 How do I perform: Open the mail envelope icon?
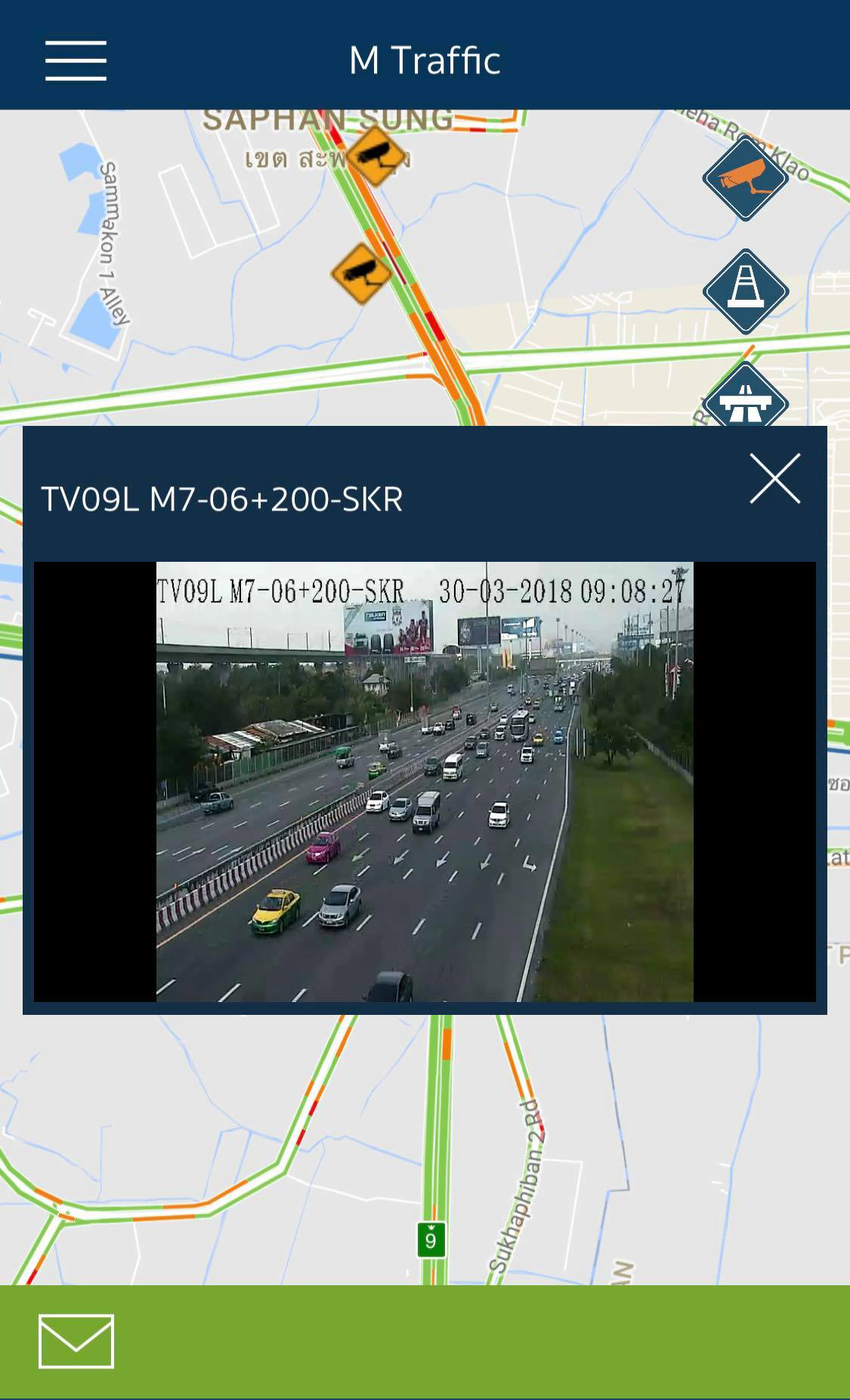76,1341
